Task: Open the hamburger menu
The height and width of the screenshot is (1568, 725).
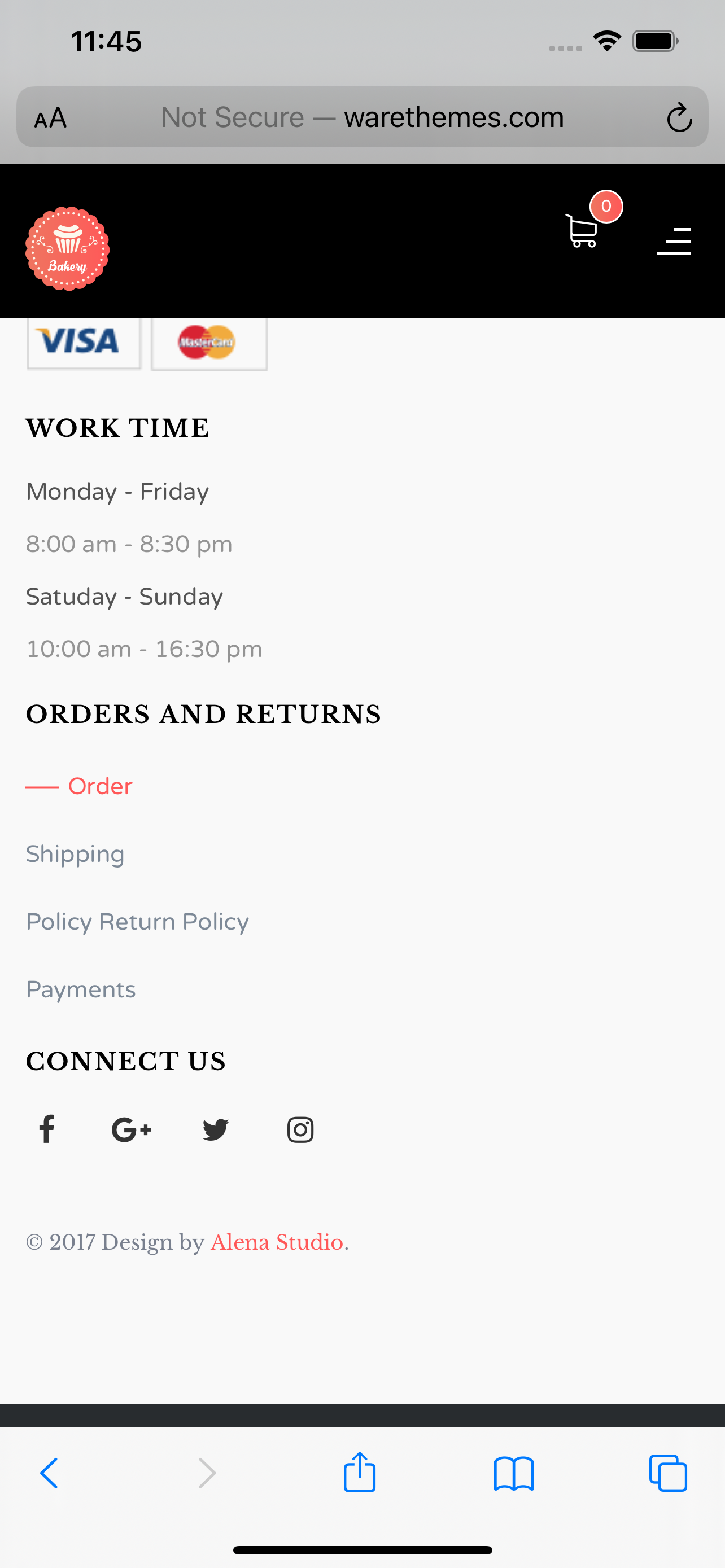Action: pyautogui.click(x=674, y=242)
